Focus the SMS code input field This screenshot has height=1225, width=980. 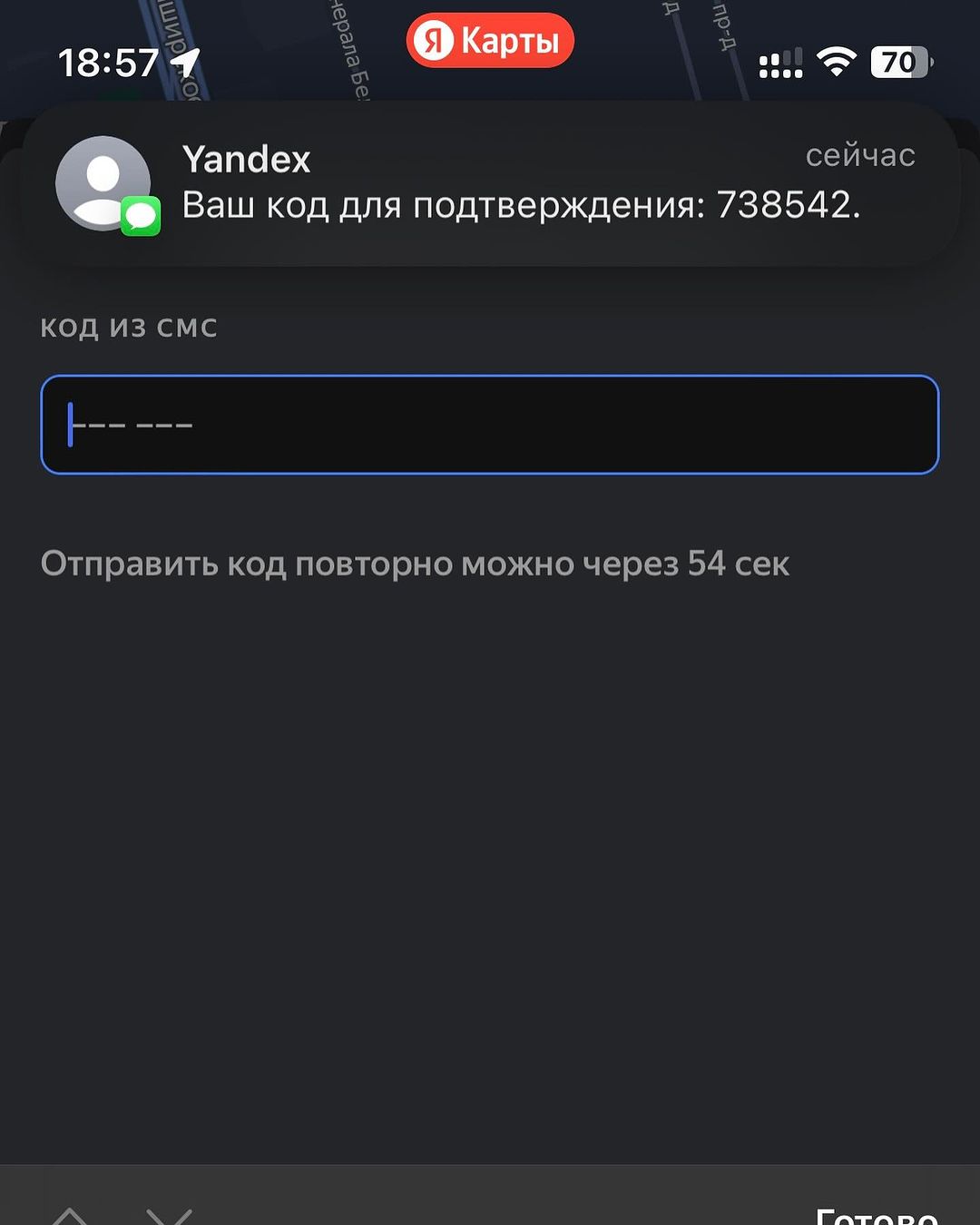coord(490,425)
